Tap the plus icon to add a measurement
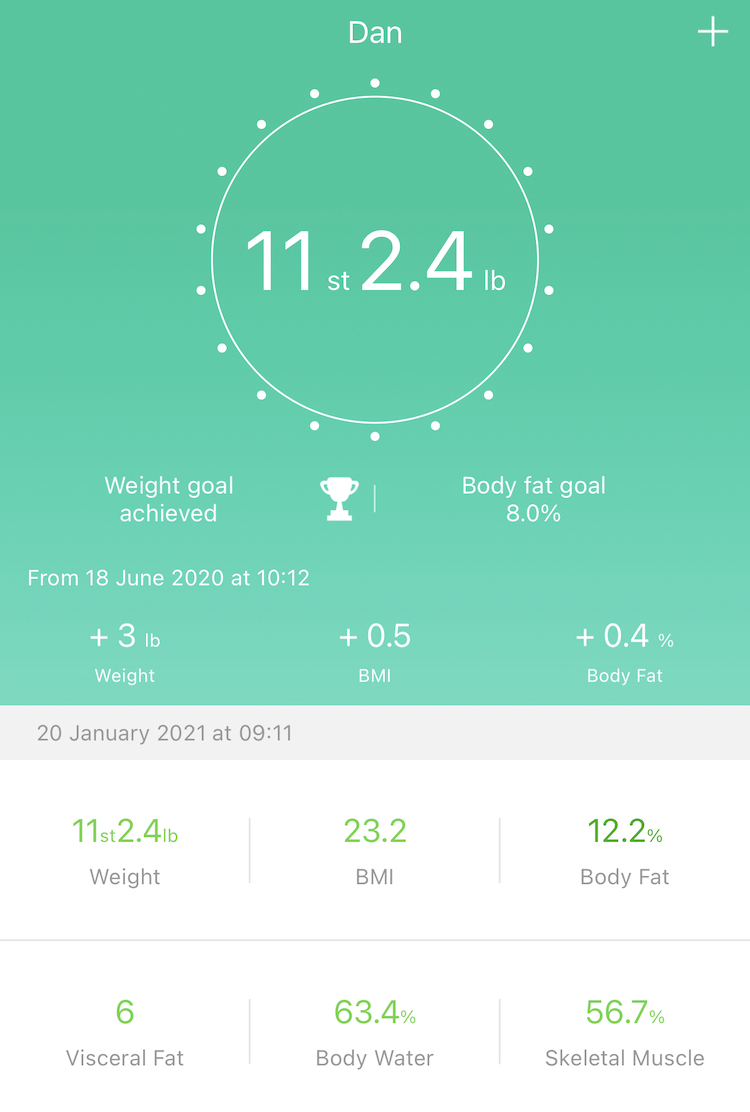 tap(712, 33)
